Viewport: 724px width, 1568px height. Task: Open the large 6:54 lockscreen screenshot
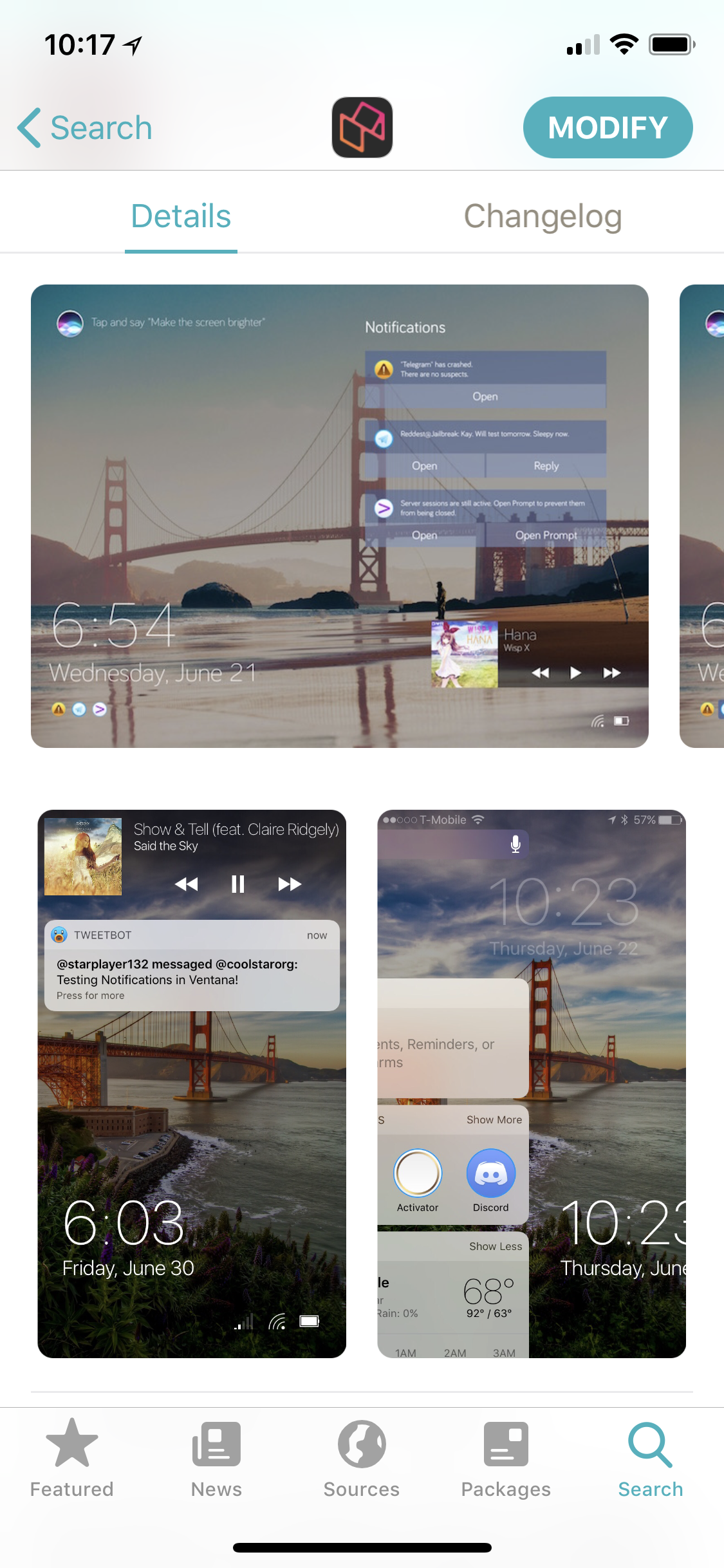pyautogui.click(x=339, y=516)
